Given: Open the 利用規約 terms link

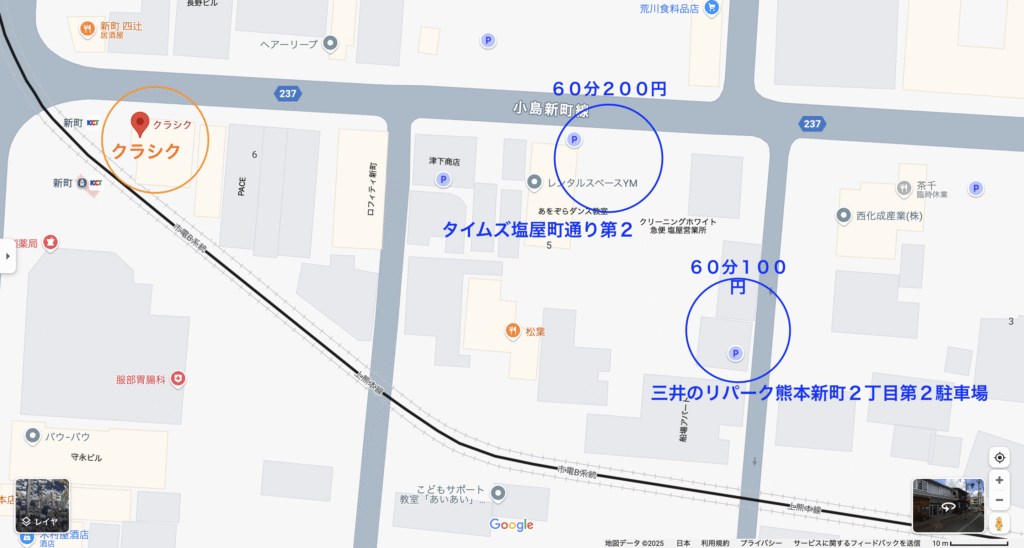Looking at the screenshot, I should tap(714, 542).
